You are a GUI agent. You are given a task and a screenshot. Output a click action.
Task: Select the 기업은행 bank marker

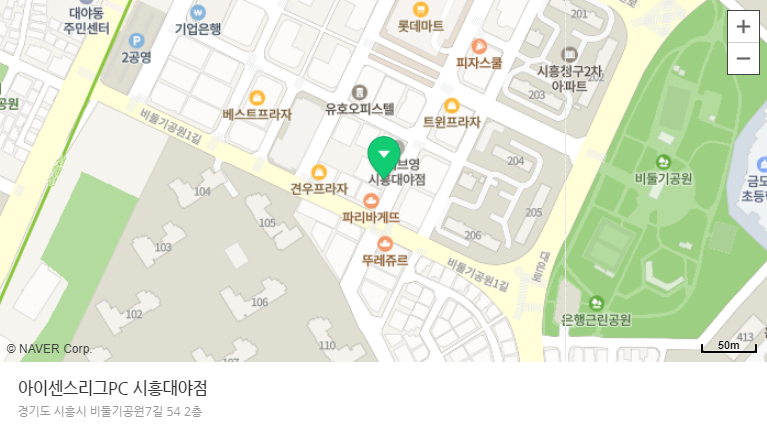coord(197,13)
